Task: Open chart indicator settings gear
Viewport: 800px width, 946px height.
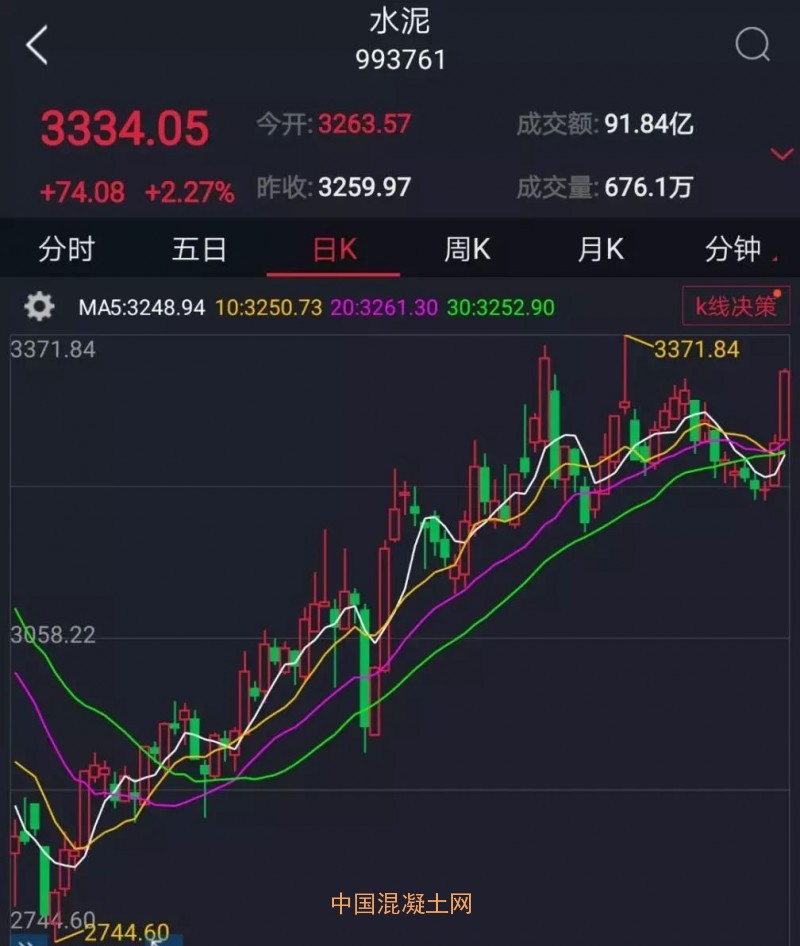Action: pos(39,307)
